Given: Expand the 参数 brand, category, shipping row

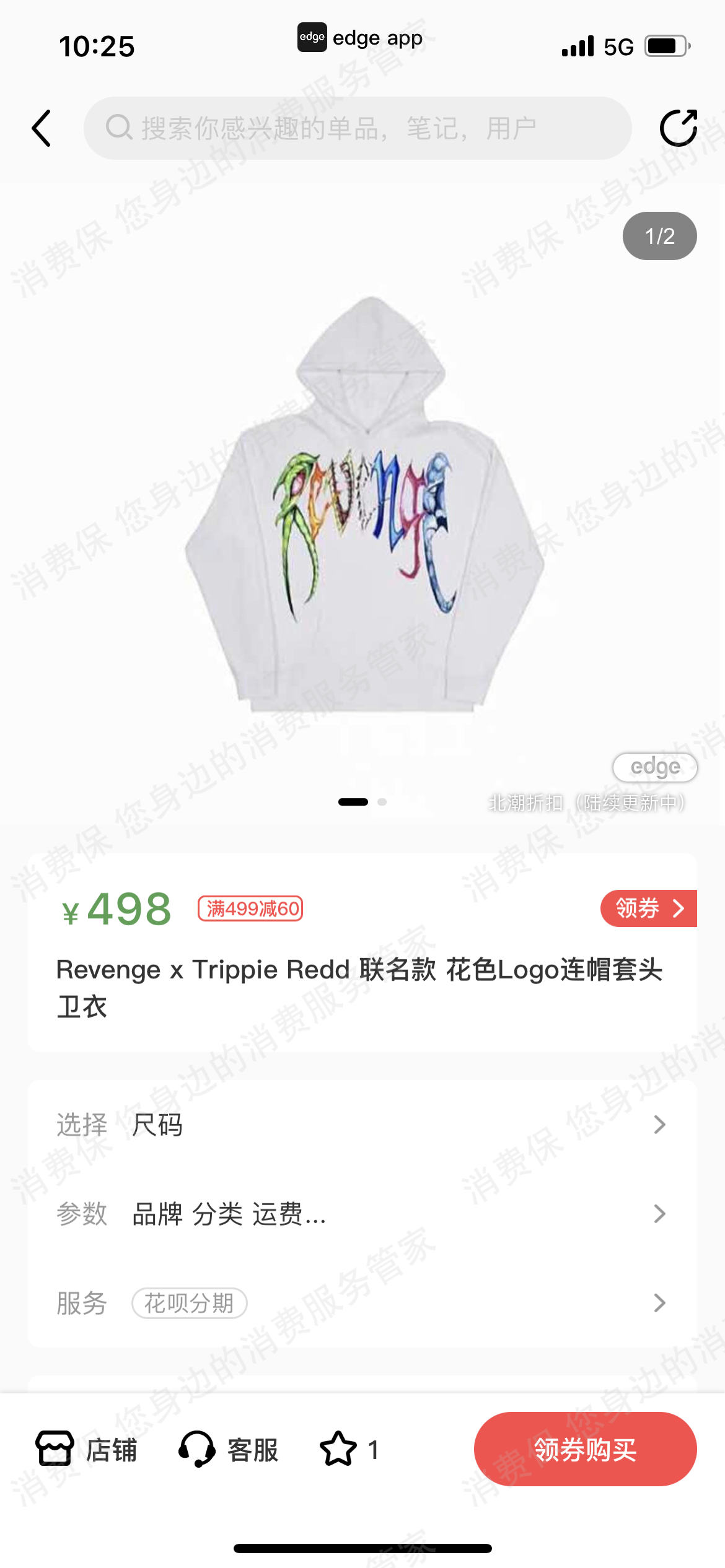Looking at the screenshot, I should pos(362,1214).
